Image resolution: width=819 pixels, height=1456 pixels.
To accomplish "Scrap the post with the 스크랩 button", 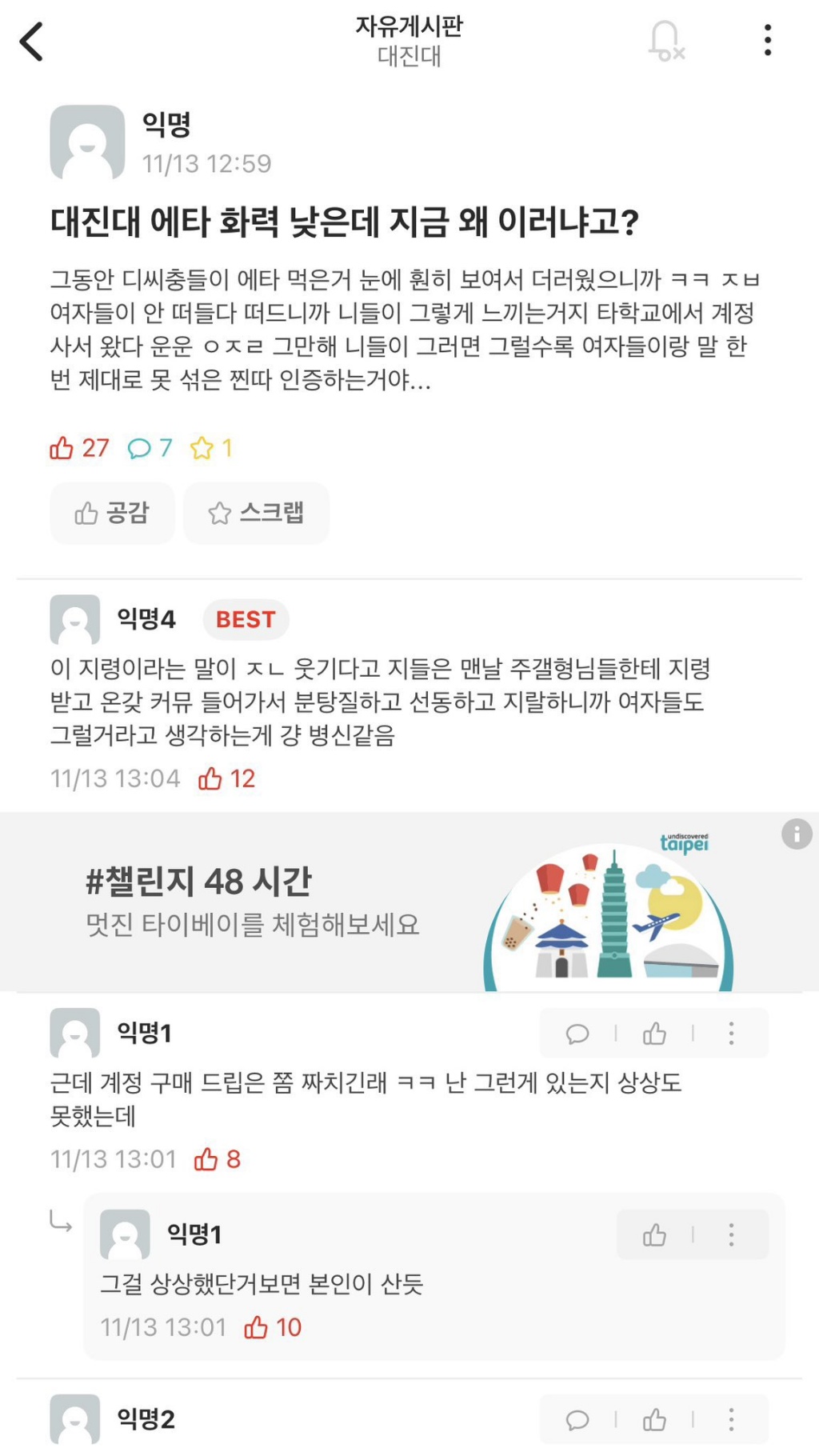I will (x=256, y=513).
